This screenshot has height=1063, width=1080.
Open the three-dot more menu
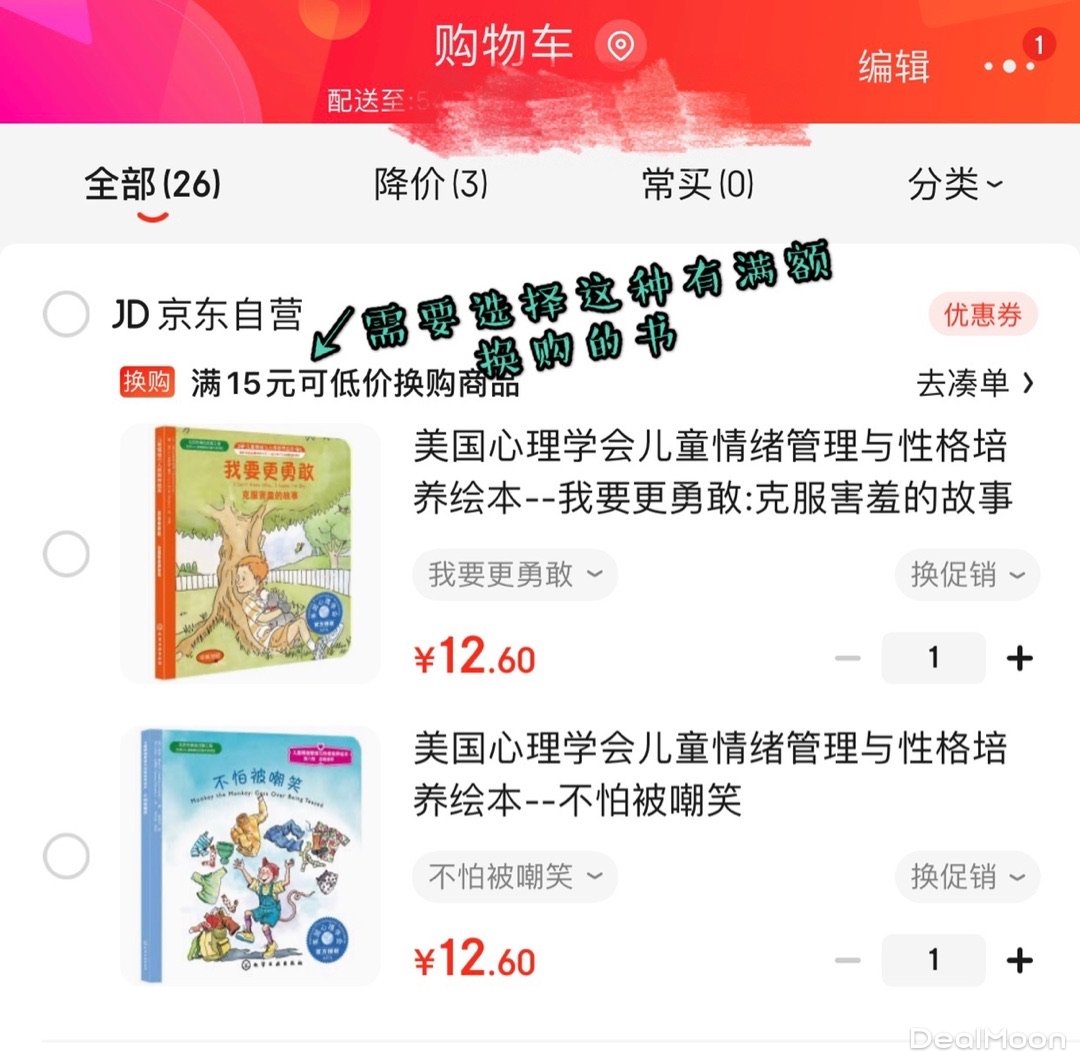point(1008,66)
